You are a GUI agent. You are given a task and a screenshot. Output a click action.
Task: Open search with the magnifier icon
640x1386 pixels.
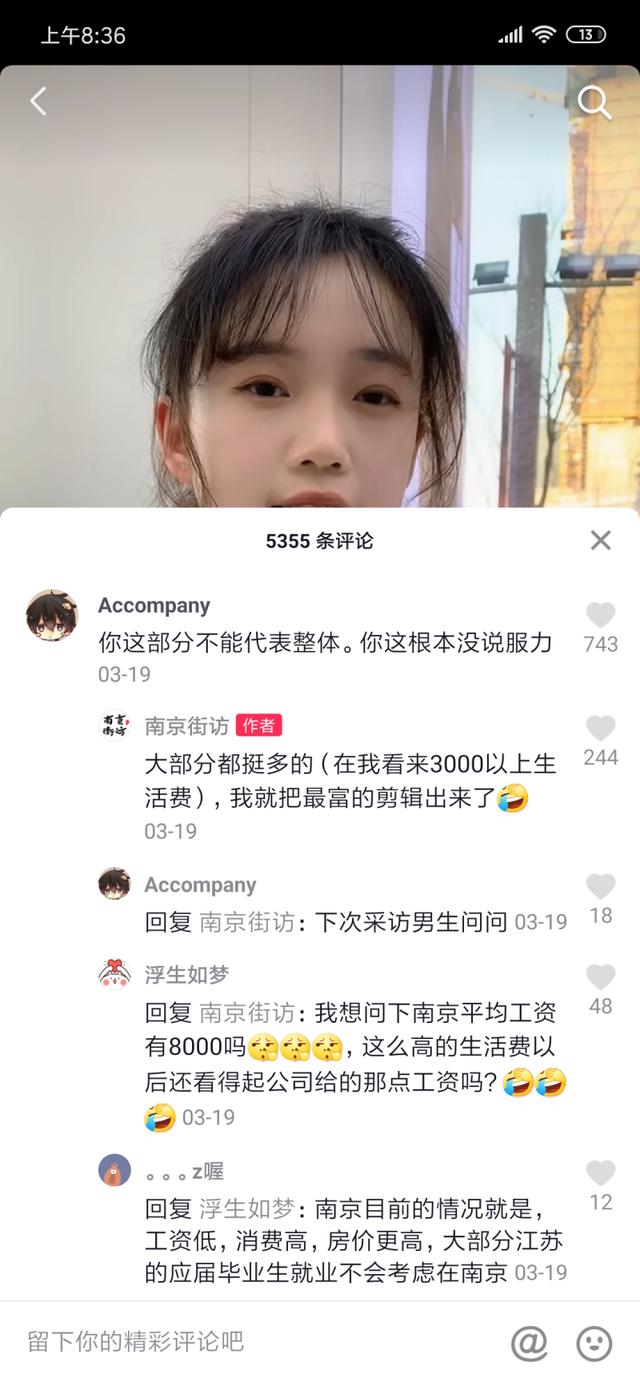[x=594, y=102]
